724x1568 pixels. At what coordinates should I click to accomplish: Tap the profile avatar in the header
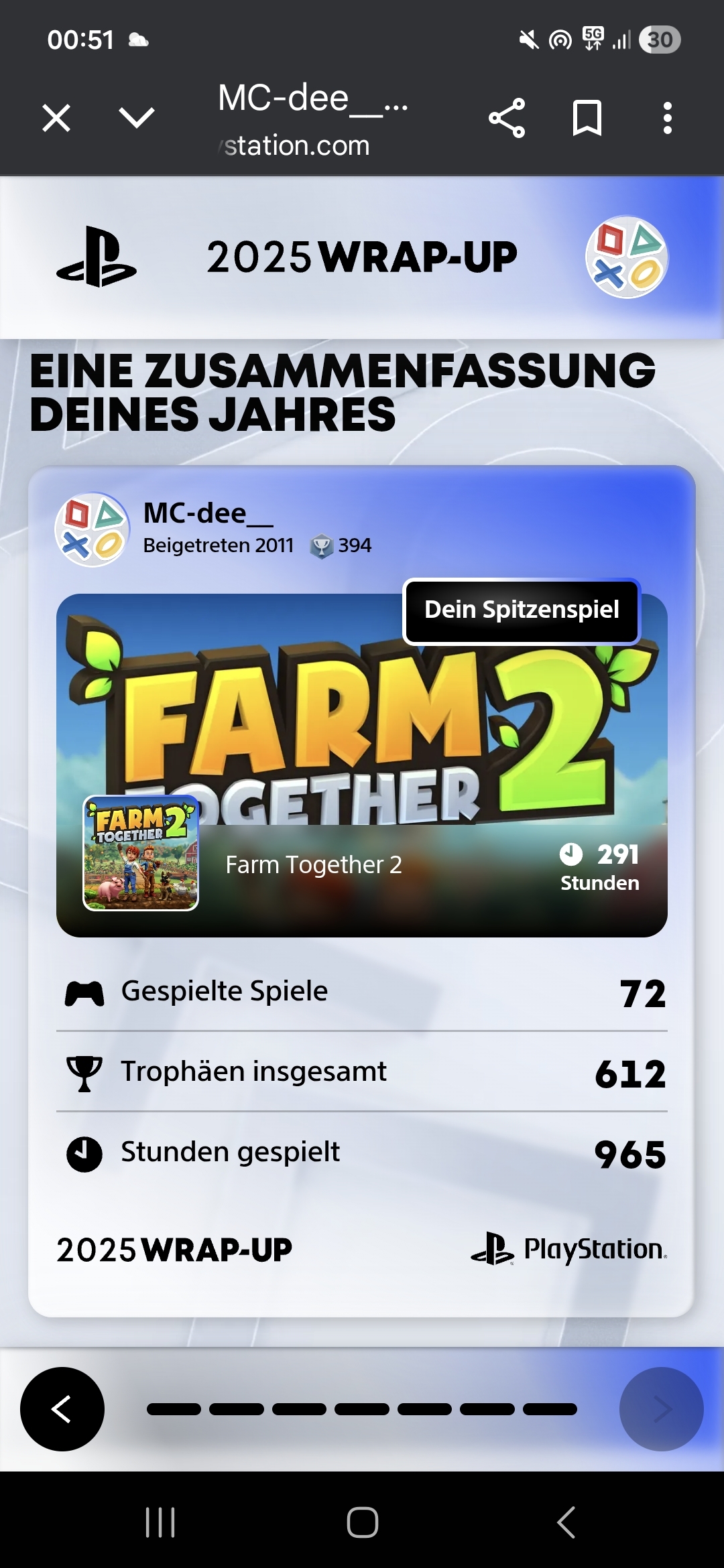pos(627,257)
